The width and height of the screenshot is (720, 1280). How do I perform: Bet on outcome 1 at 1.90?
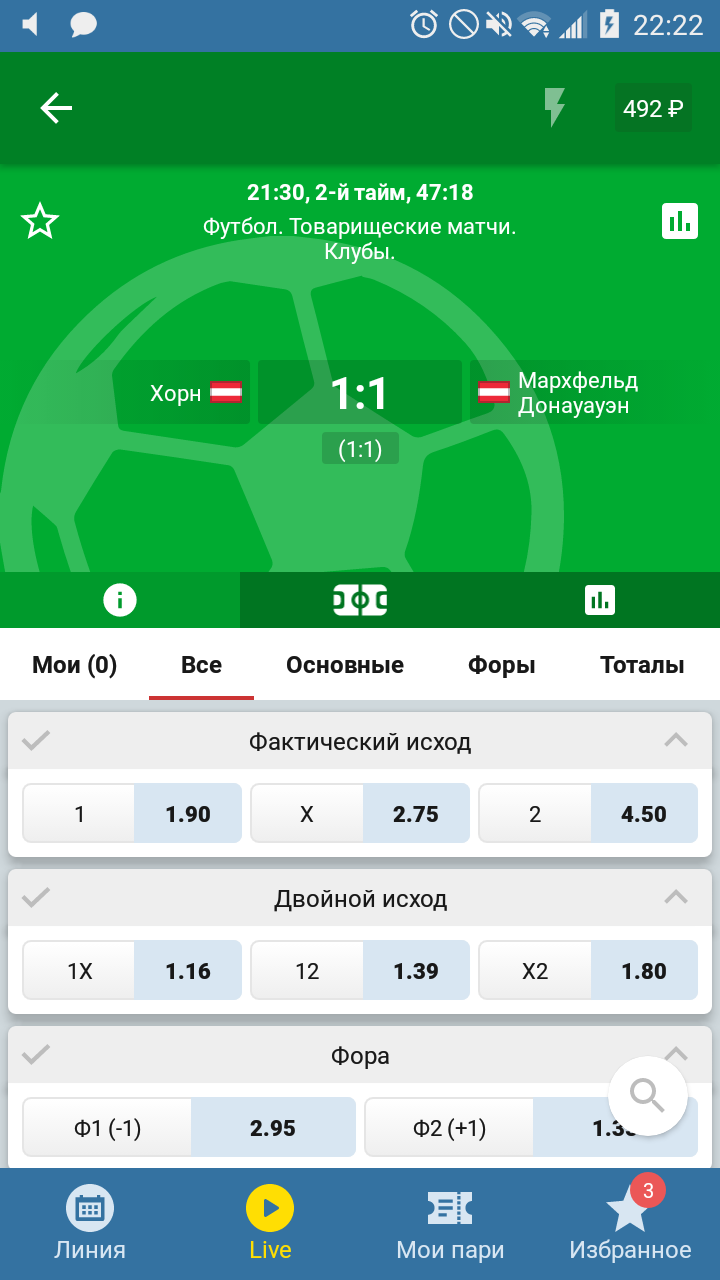132,814
